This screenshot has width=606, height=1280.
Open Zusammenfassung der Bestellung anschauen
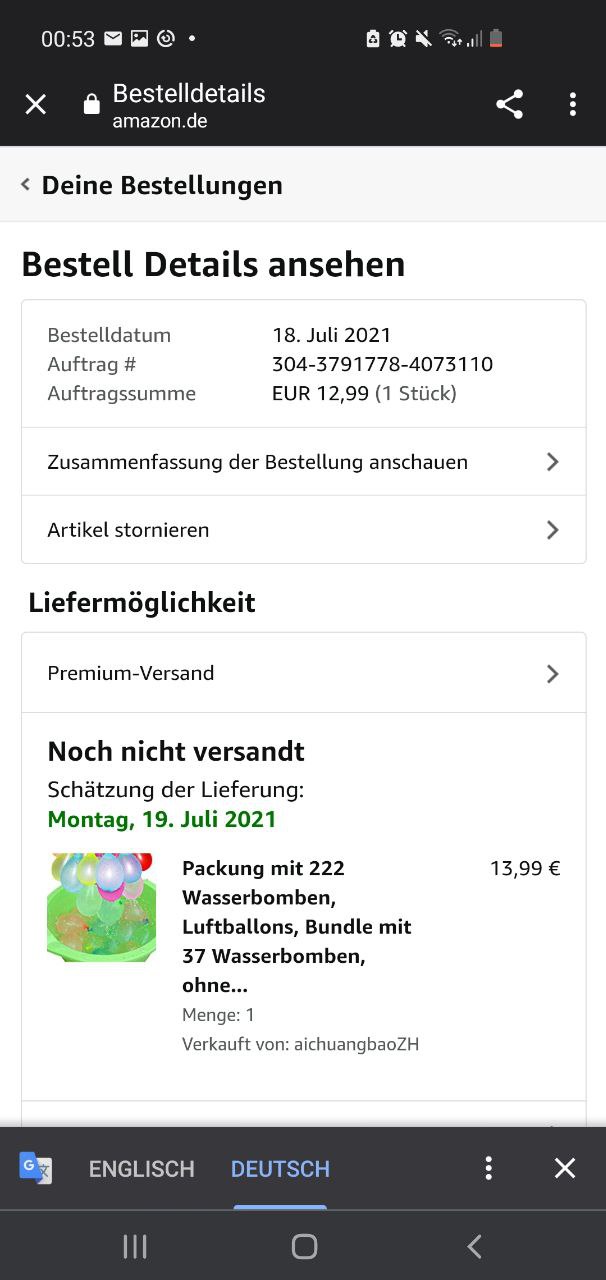click(x=303, y=462)
